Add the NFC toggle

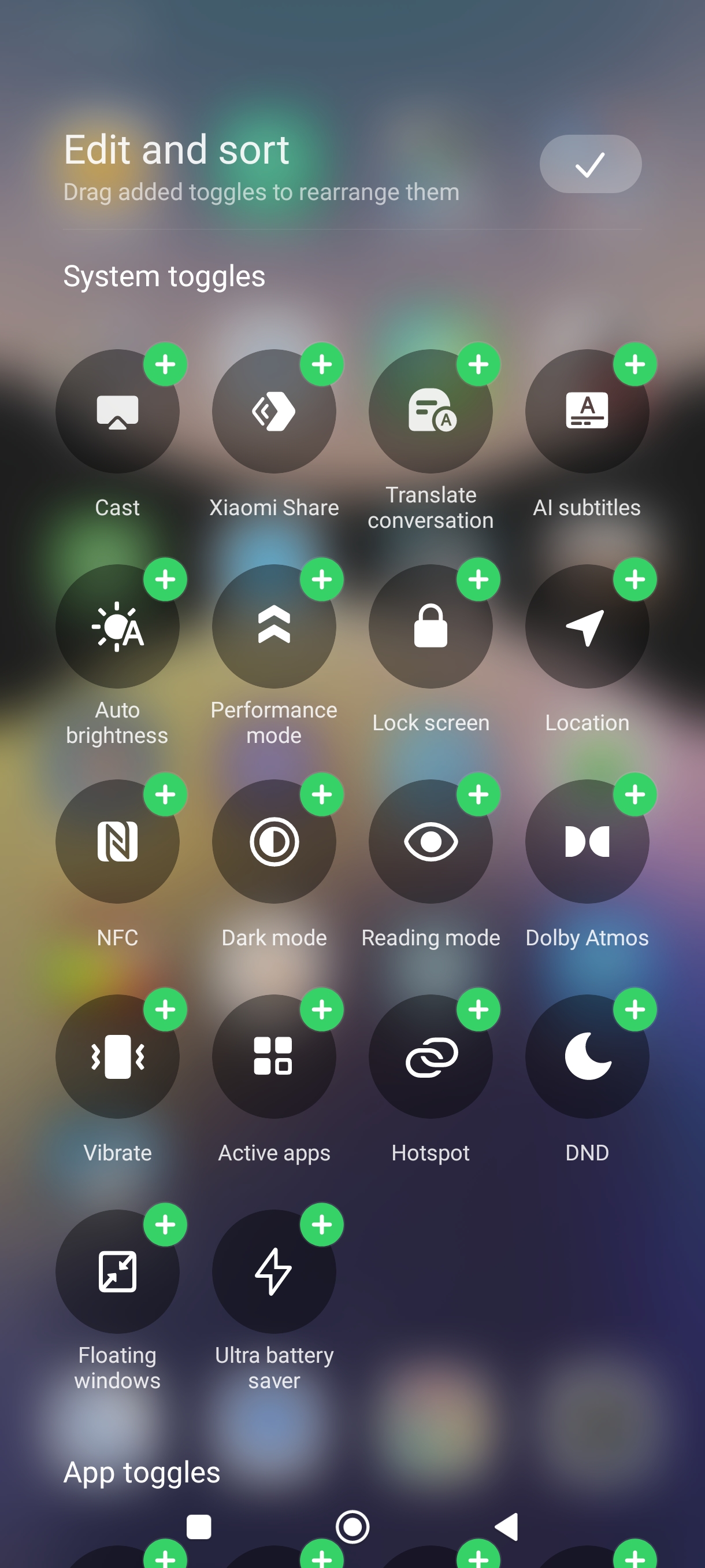165,794
